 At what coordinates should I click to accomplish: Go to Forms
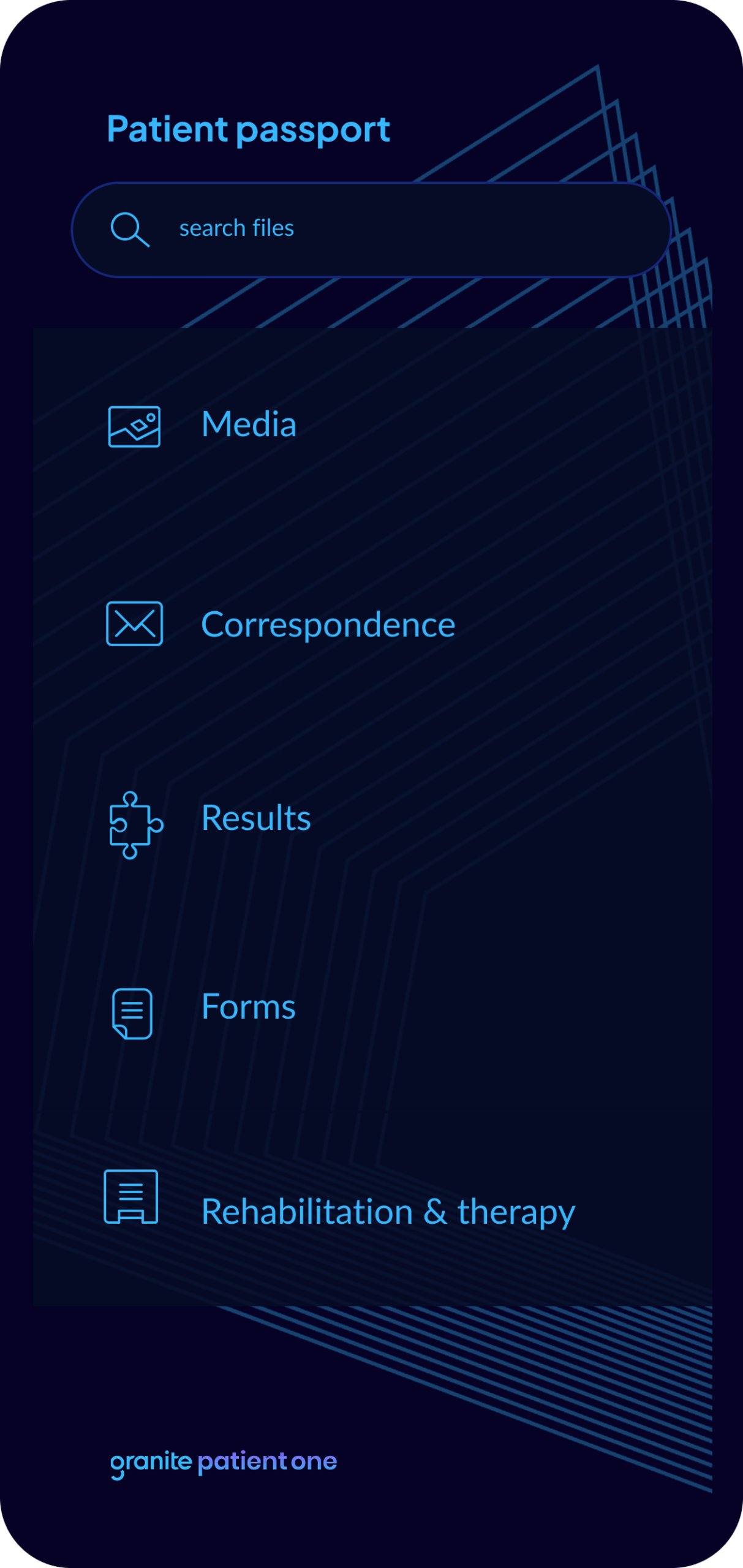[x=248, y=1007]
